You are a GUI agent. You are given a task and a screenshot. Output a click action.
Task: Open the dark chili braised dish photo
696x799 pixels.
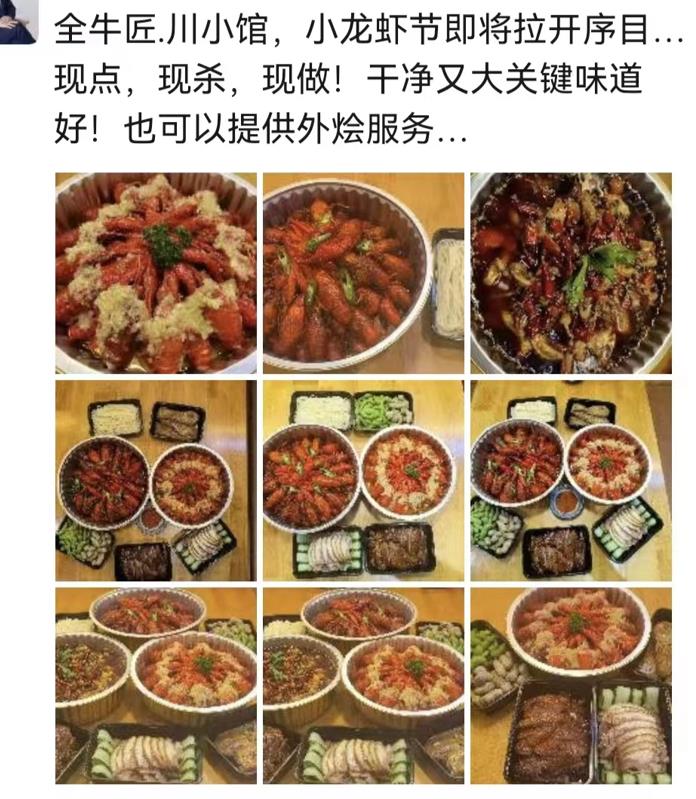point(570,272)
